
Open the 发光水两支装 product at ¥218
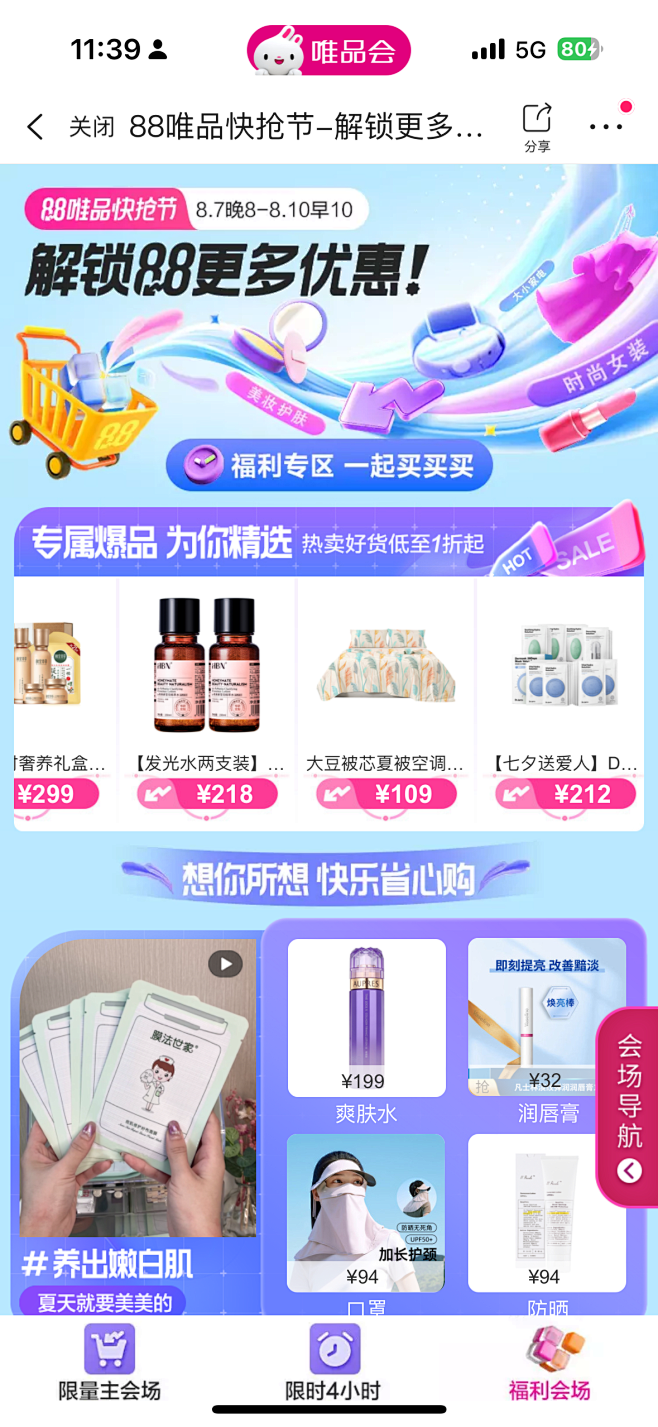207,702
